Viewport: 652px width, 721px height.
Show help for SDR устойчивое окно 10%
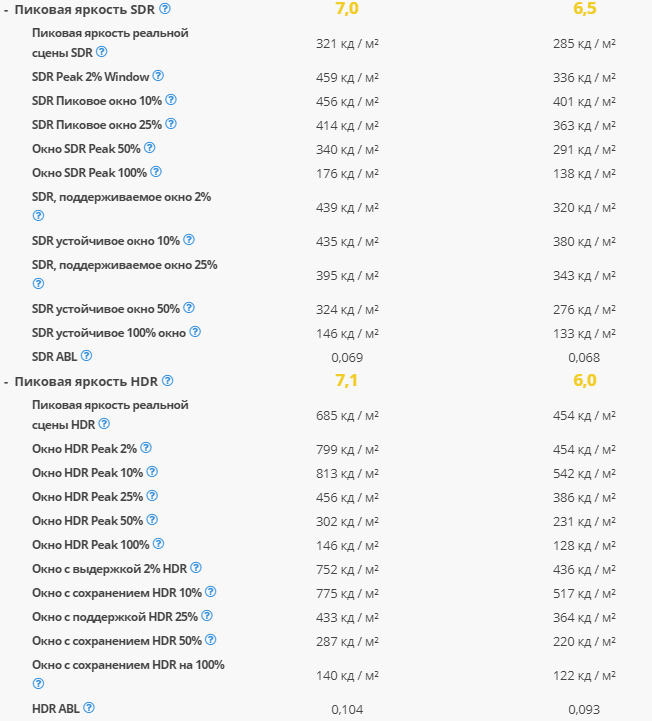pos(189,240)
